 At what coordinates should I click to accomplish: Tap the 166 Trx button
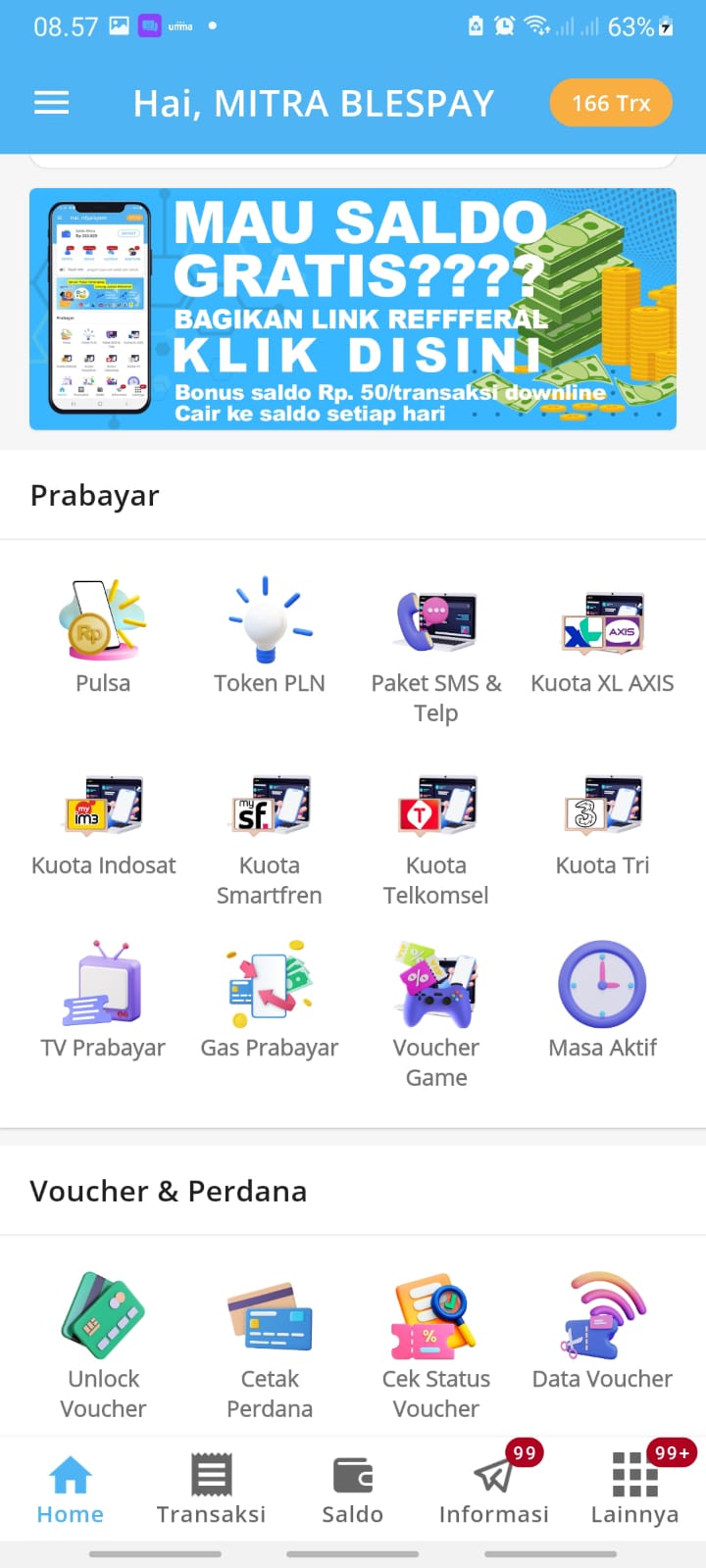coord(610,102)
